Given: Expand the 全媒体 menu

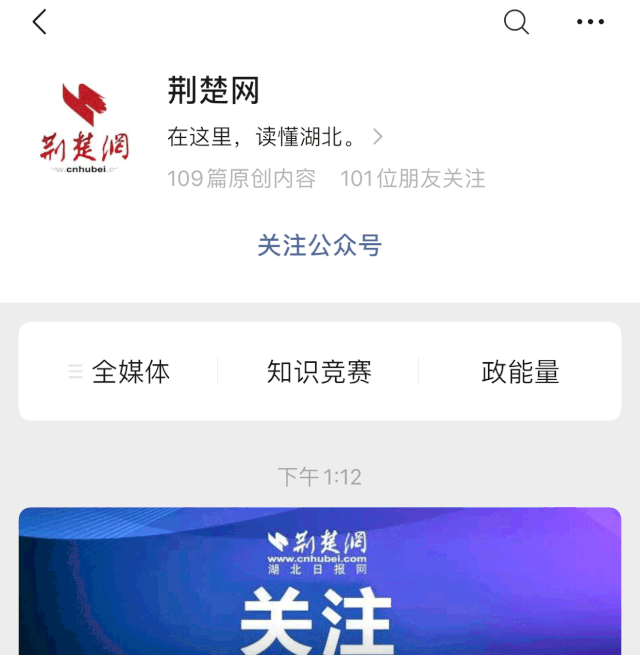Looking at the screenshot, I should (x=119, y=372).
